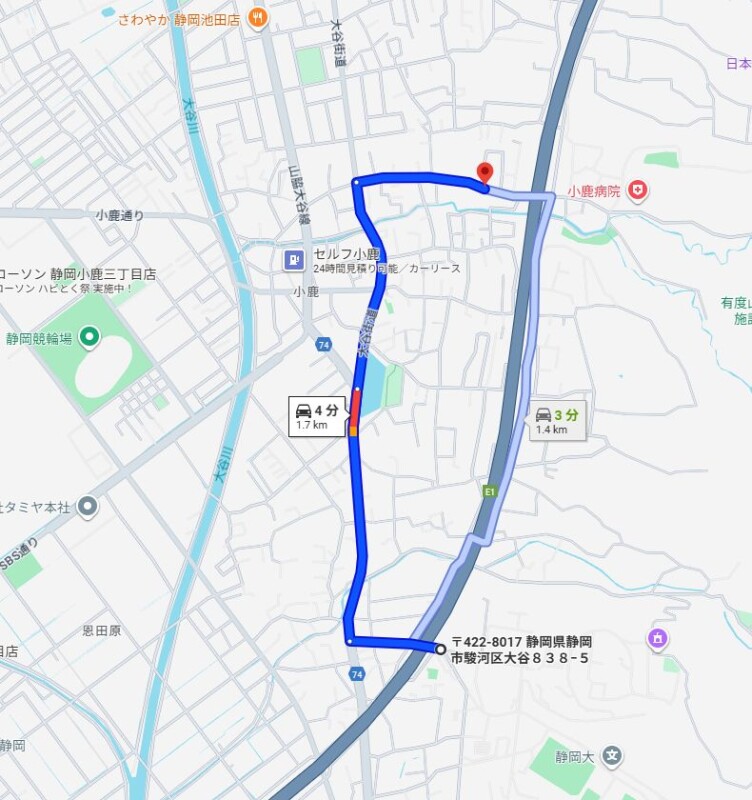The image size is (752, 800).
Task: Open さわやか 静岡池田店 restaurant marker
Action: pos(258,16)
